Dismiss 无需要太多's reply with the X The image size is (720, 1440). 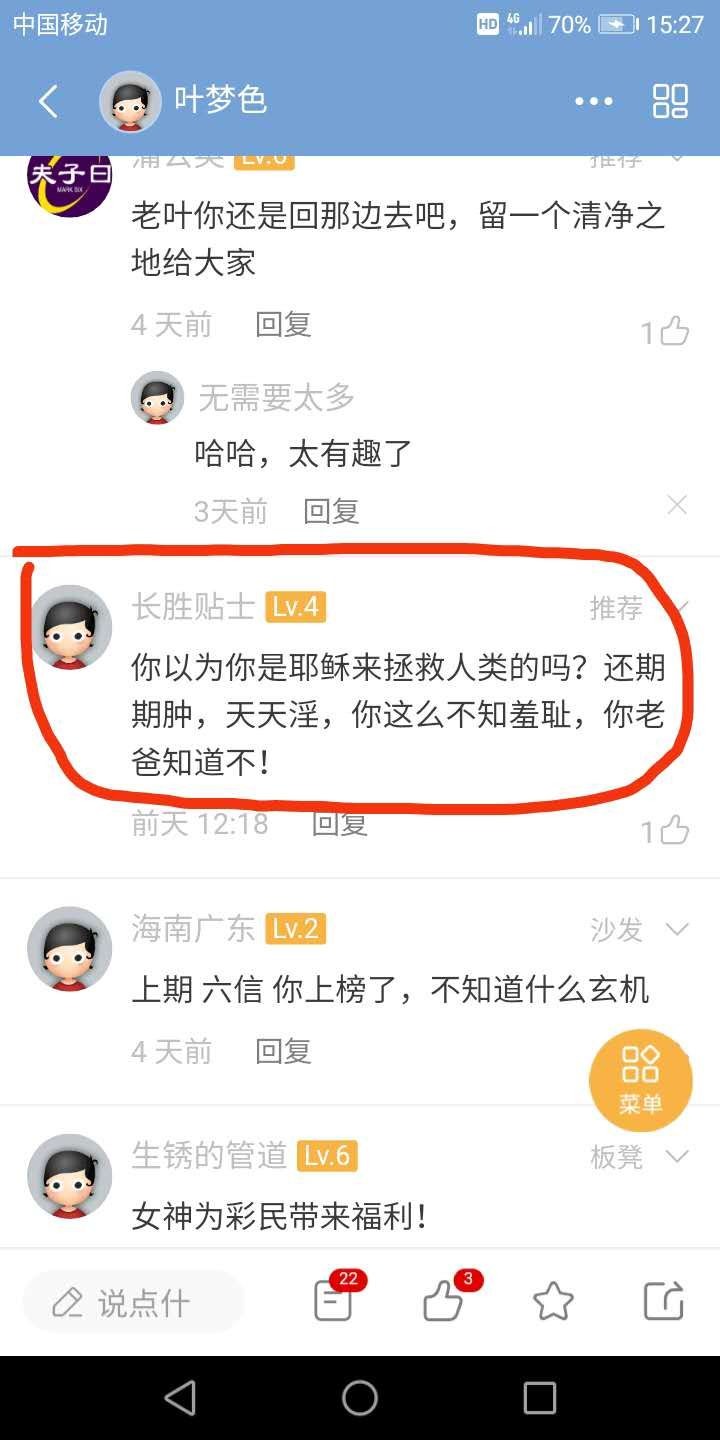coord(677,505)
